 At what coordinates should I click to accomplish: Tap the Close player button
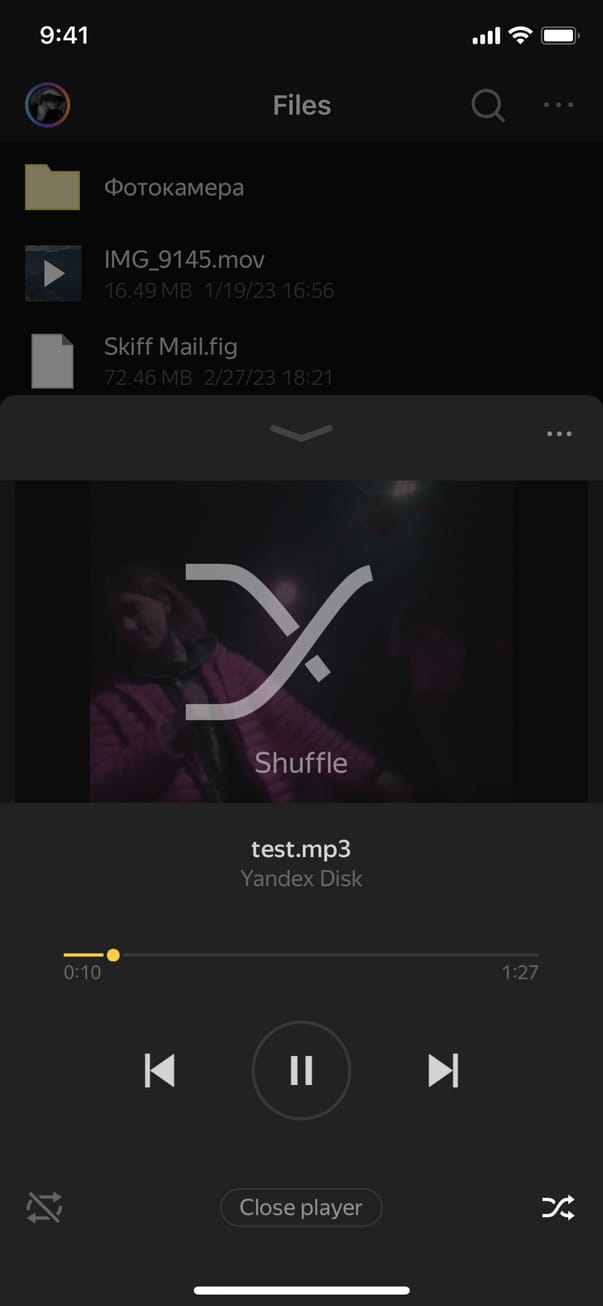coord(301,1208)
